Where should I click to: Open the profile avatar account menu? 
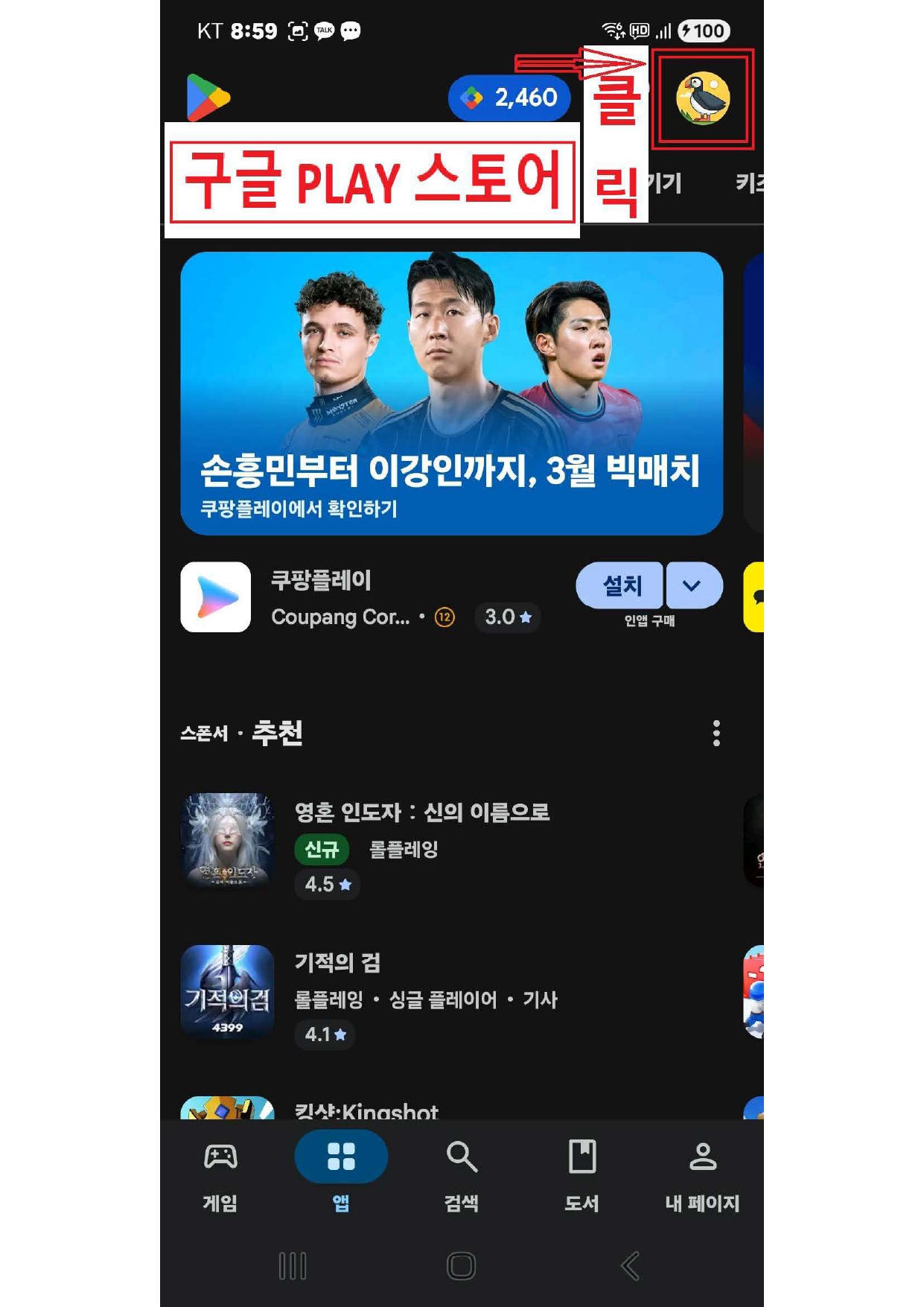[702, 98]
